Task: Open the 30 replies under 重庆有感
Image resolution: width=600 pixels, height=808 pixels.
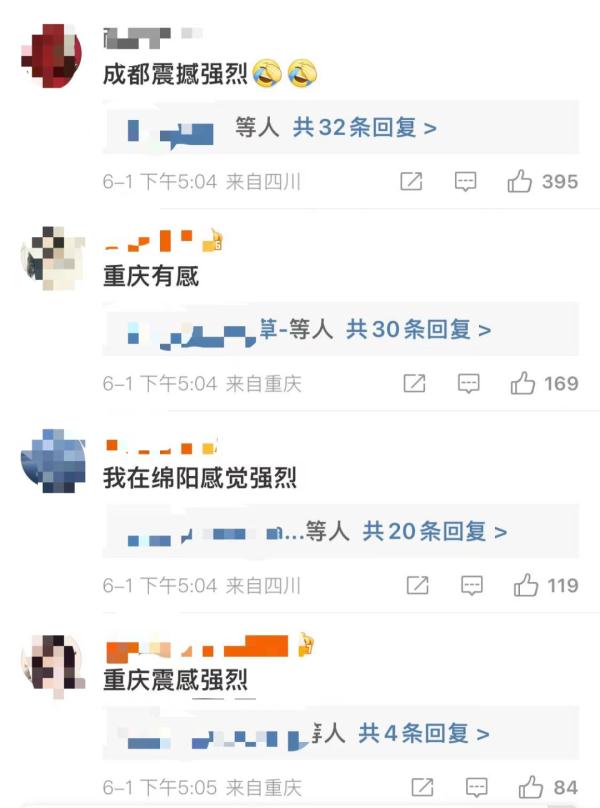Action: click(x=418, y=330)
